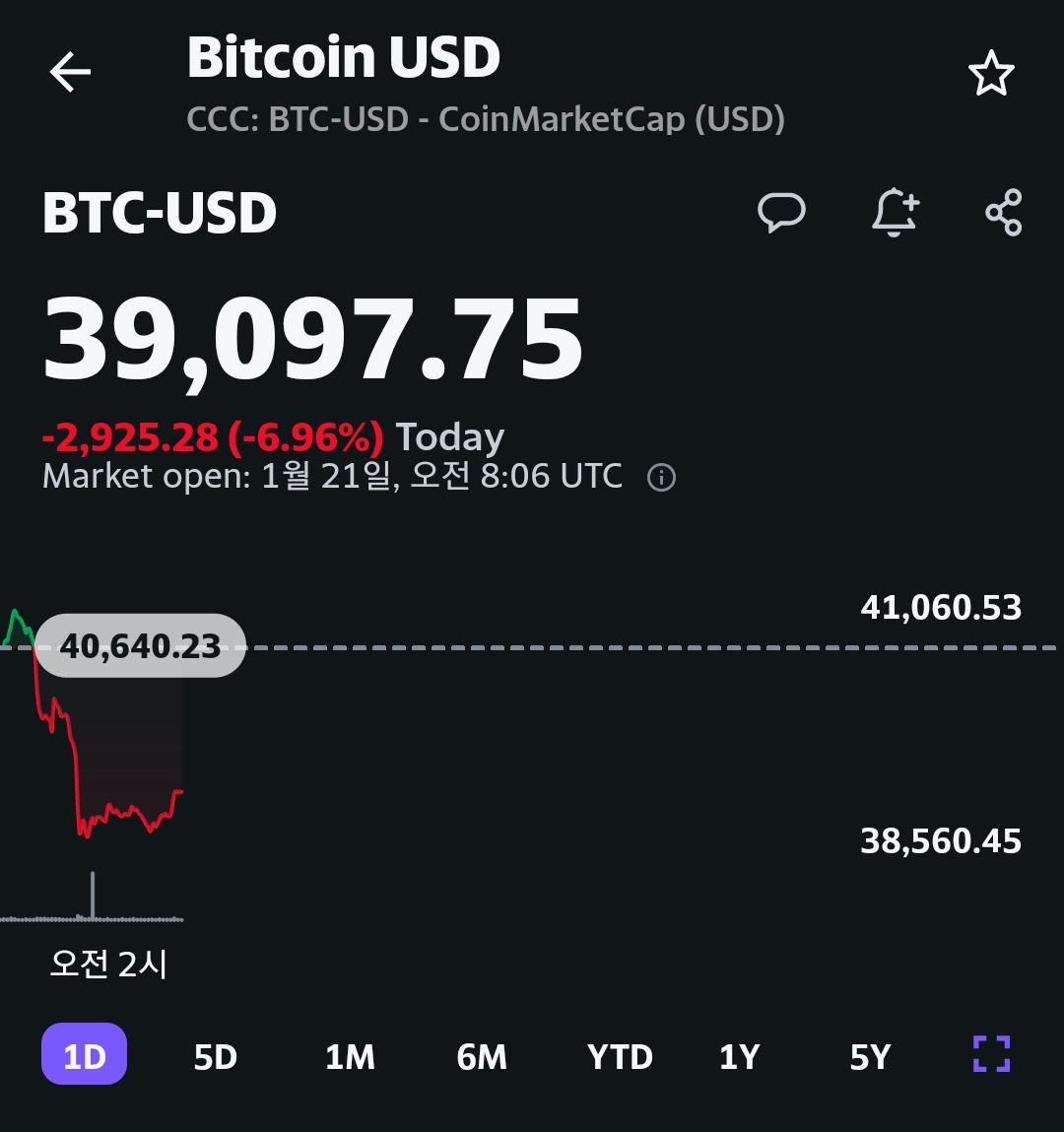Switch chart to 1M range
Viewport: 1064px width, 1132px height.
pos(350,1057)
